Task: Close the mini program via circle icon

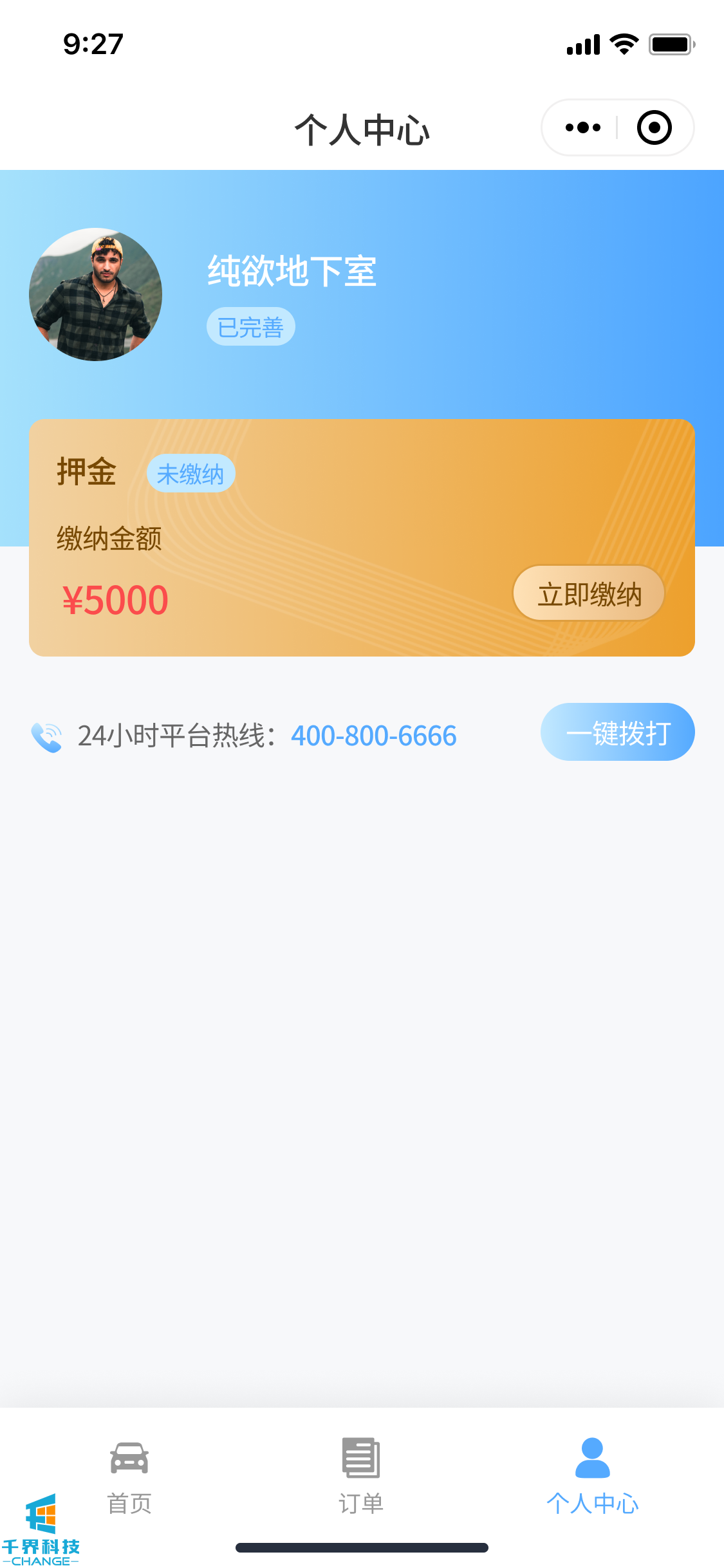Action: point(654,127)
